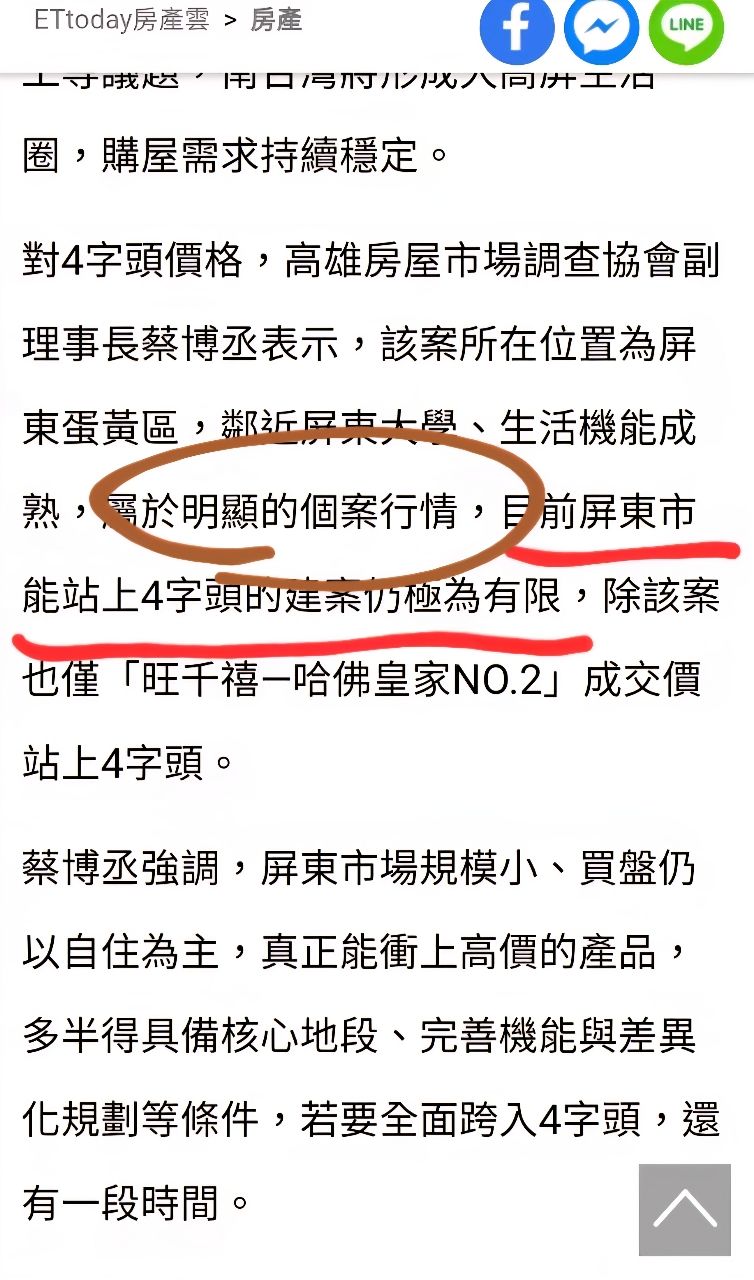
Task: Open the ETtoday房產雲 breadcrumb link
Action: (122, 20)
